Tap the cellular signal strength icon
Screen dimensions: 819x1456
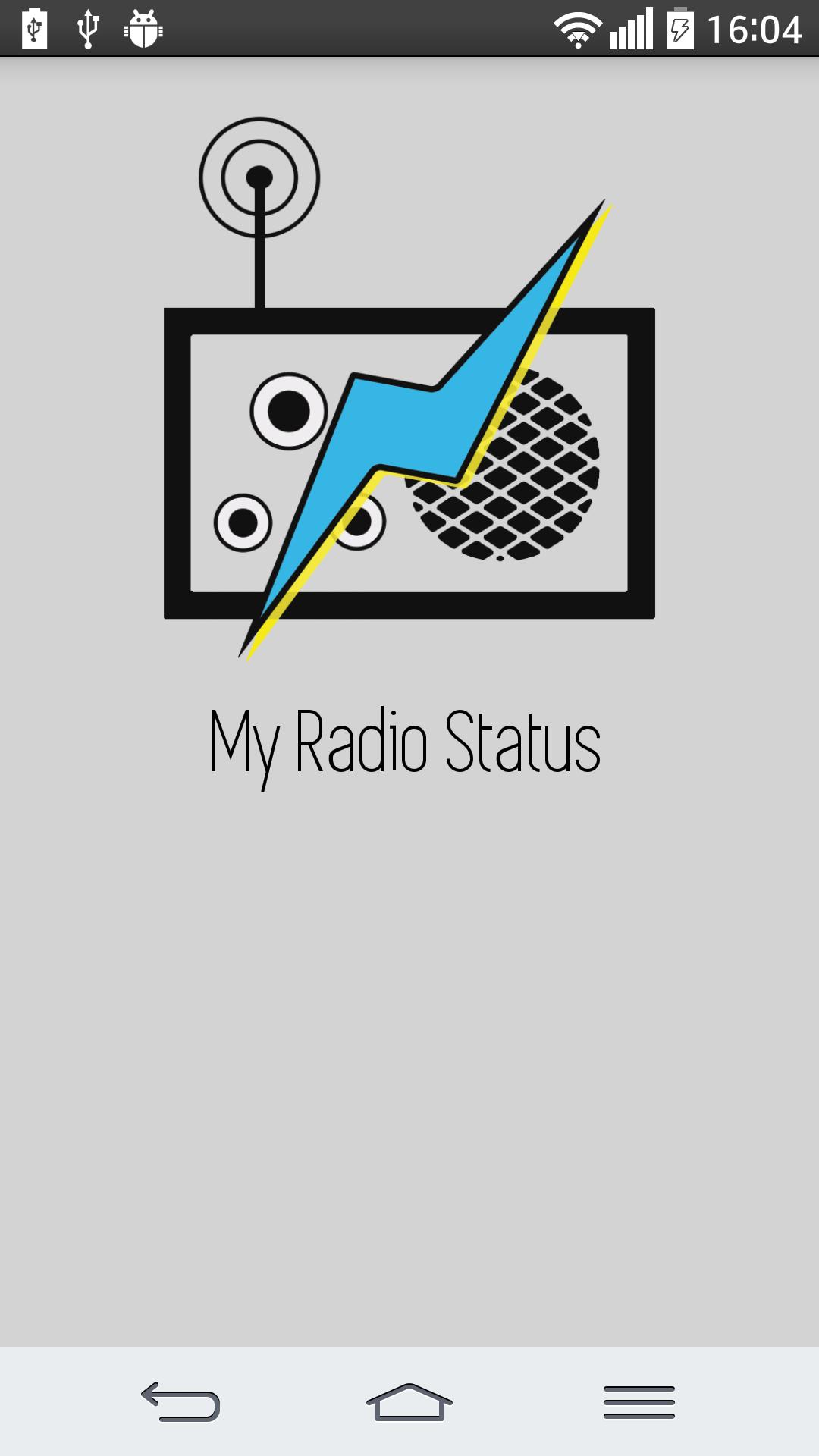(629, 29)
